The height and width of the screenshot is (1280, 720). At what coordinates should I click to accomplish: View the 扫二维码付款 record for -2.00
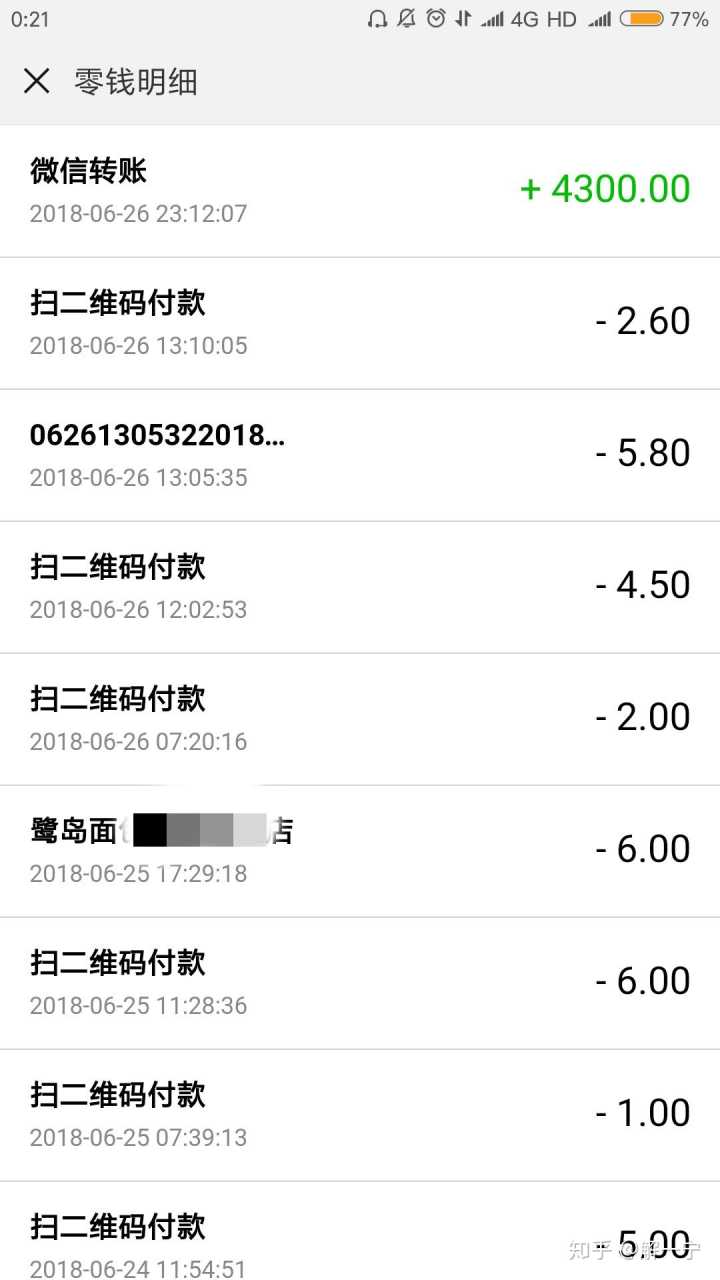coord(360,719)
